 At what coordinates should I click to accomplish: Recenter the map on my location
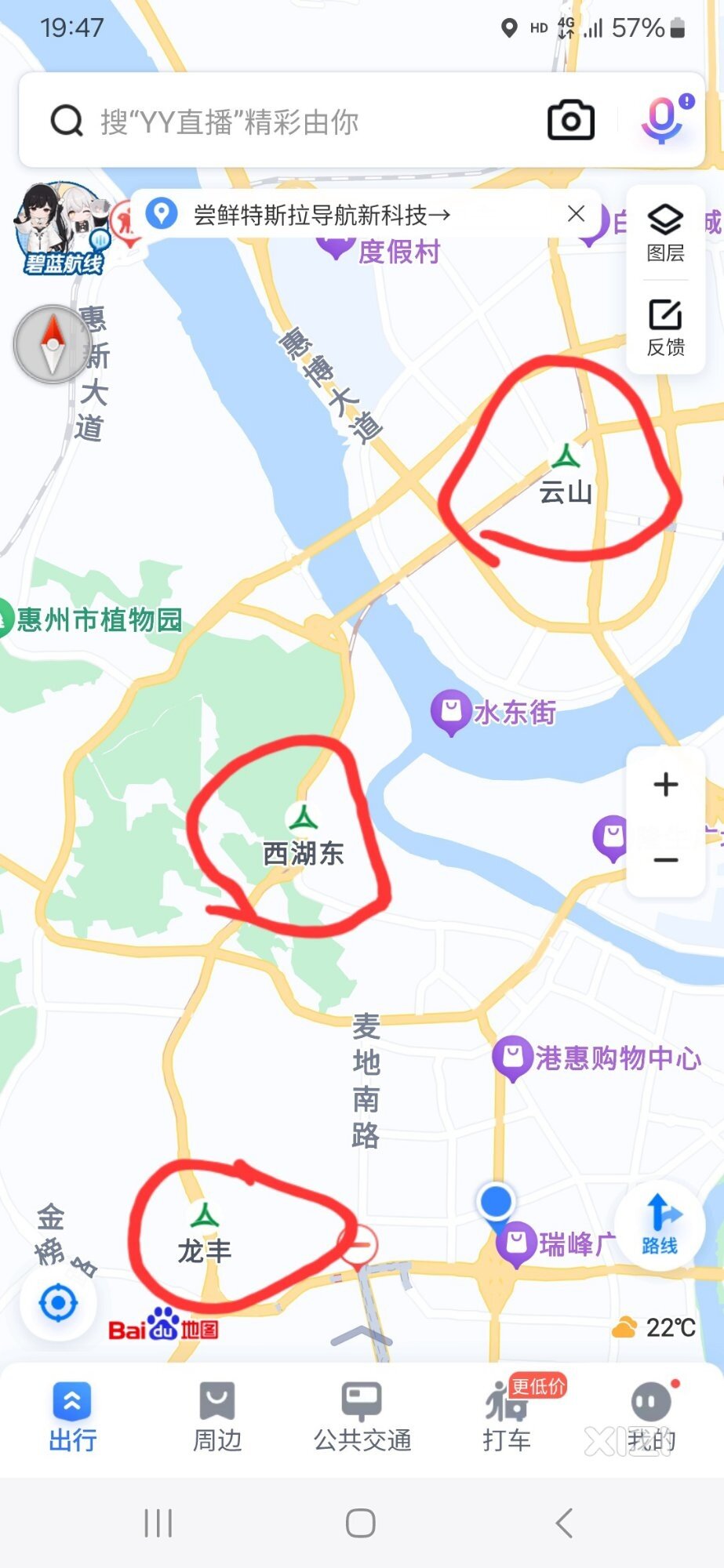pyautogui.click(x=58, y=1304)
